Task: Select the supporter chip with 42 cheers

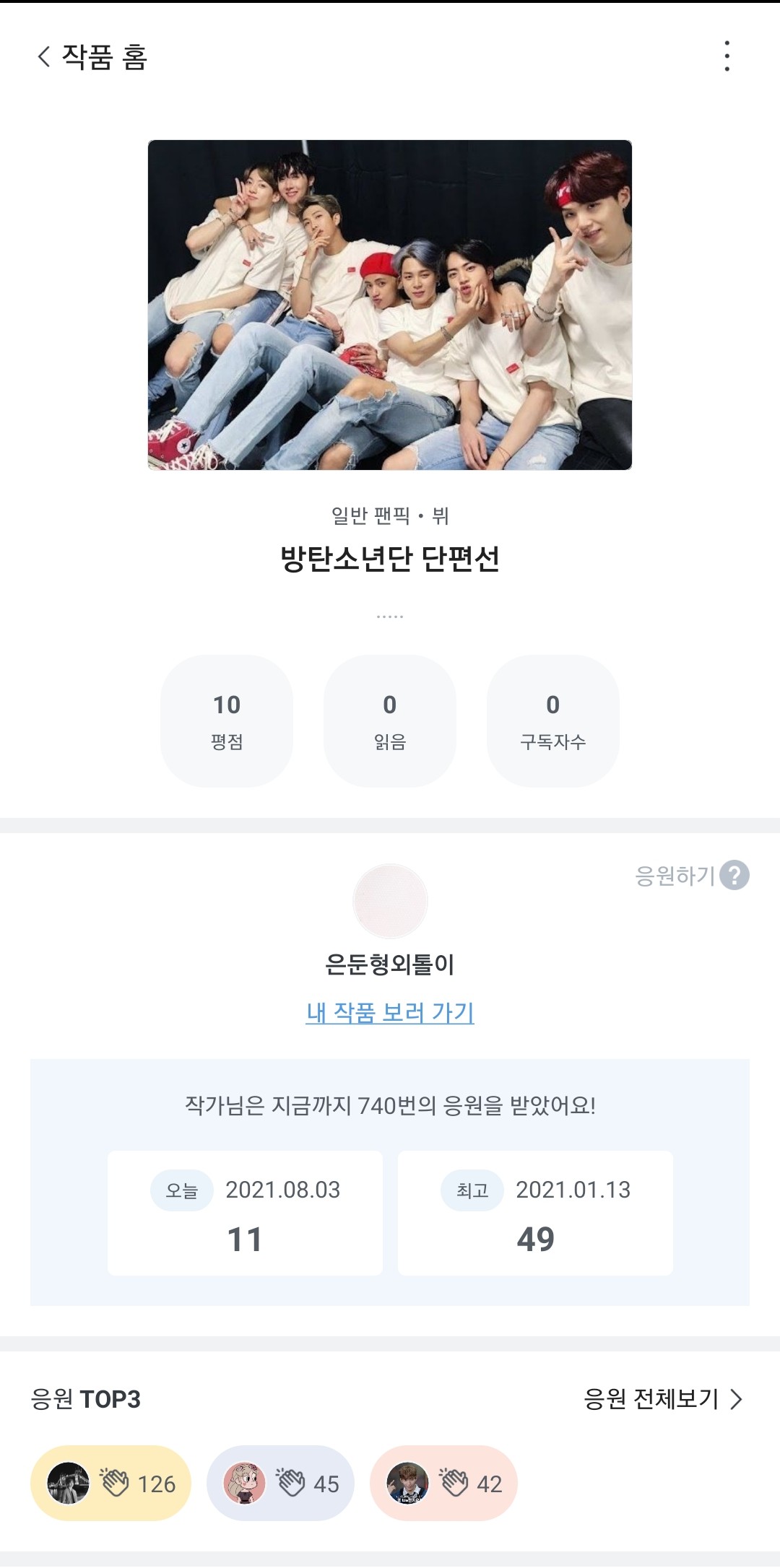Action: coord(443,1484)
